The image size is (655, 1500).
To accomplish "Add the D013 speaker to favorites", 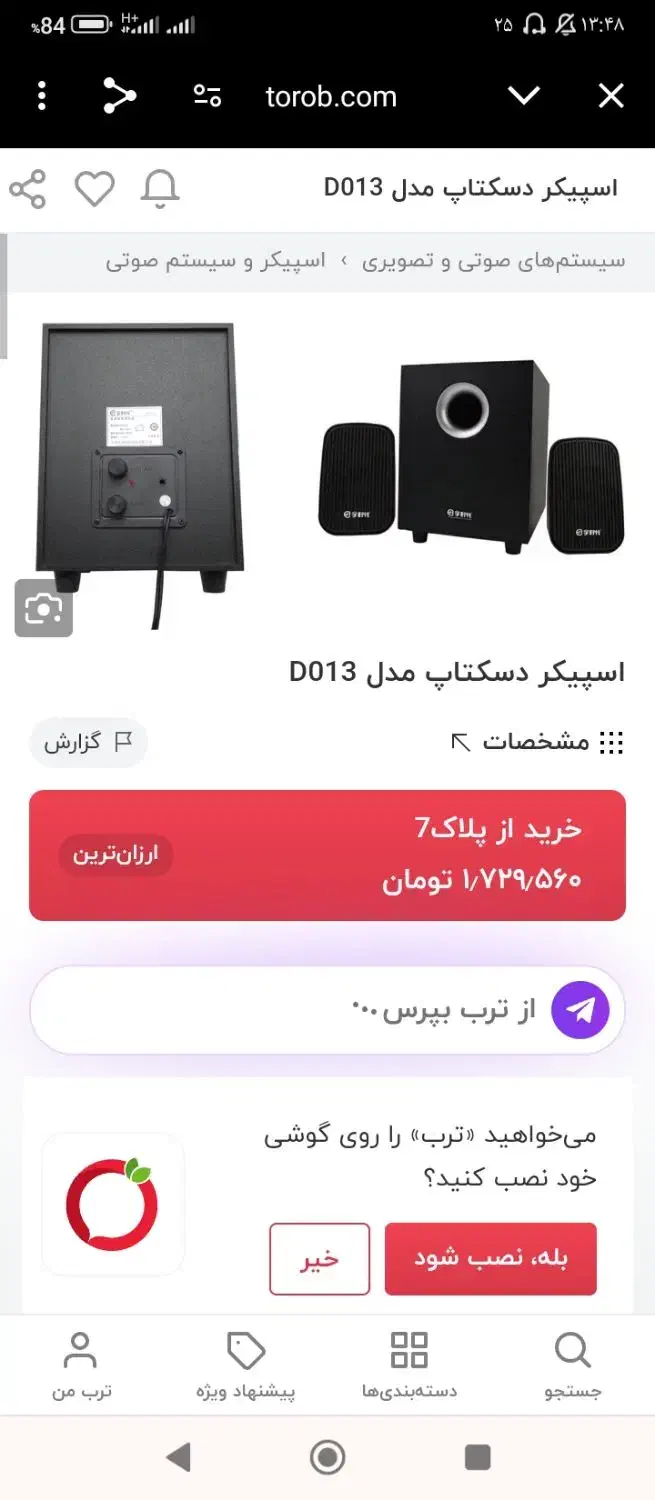I will point(95,189).
